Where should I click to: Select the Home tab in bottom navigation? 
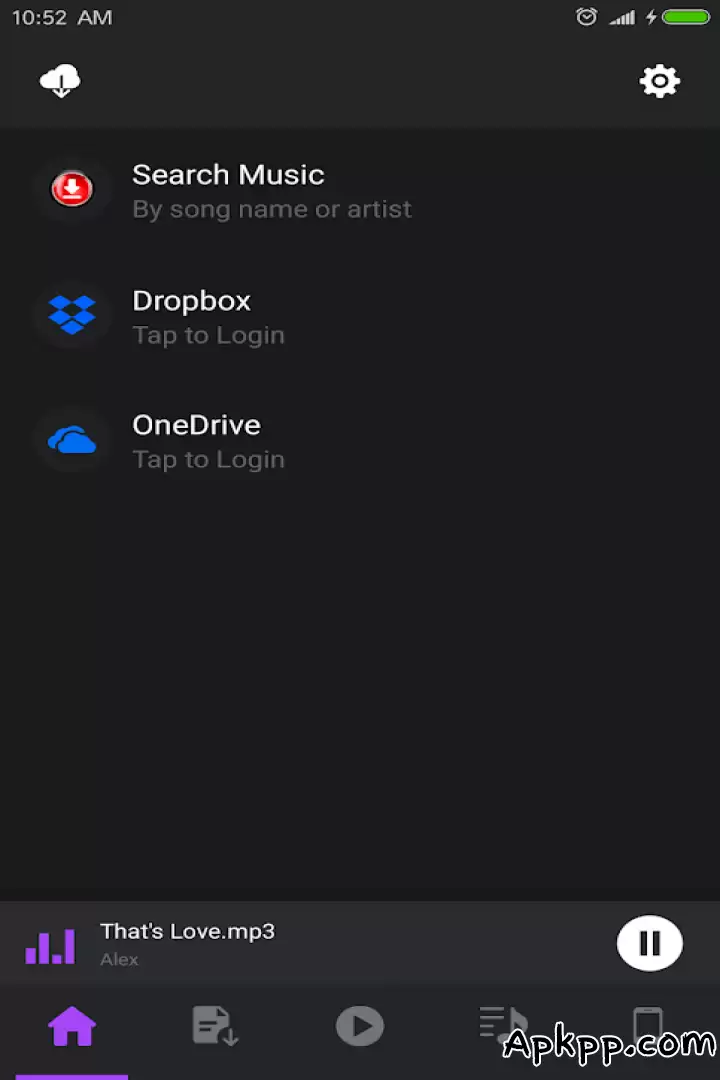click(71, 1025)
